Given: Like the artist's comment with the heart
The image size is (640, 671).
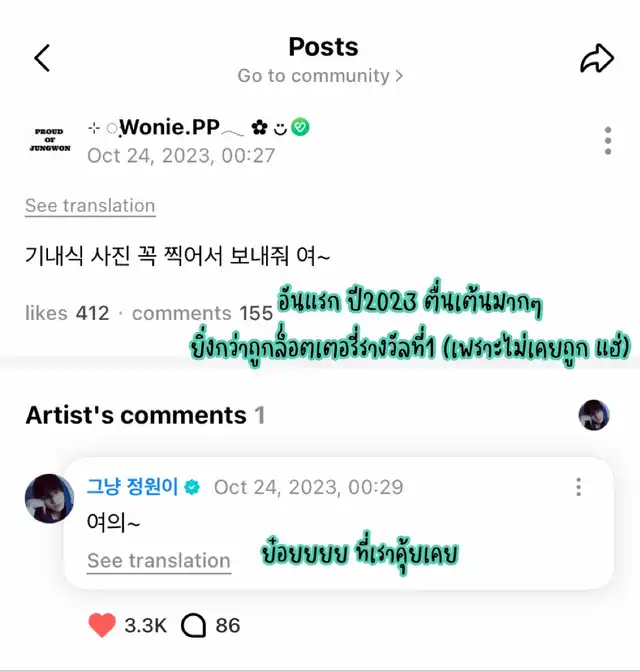Looking at the screenshot, I should point(102,626).
